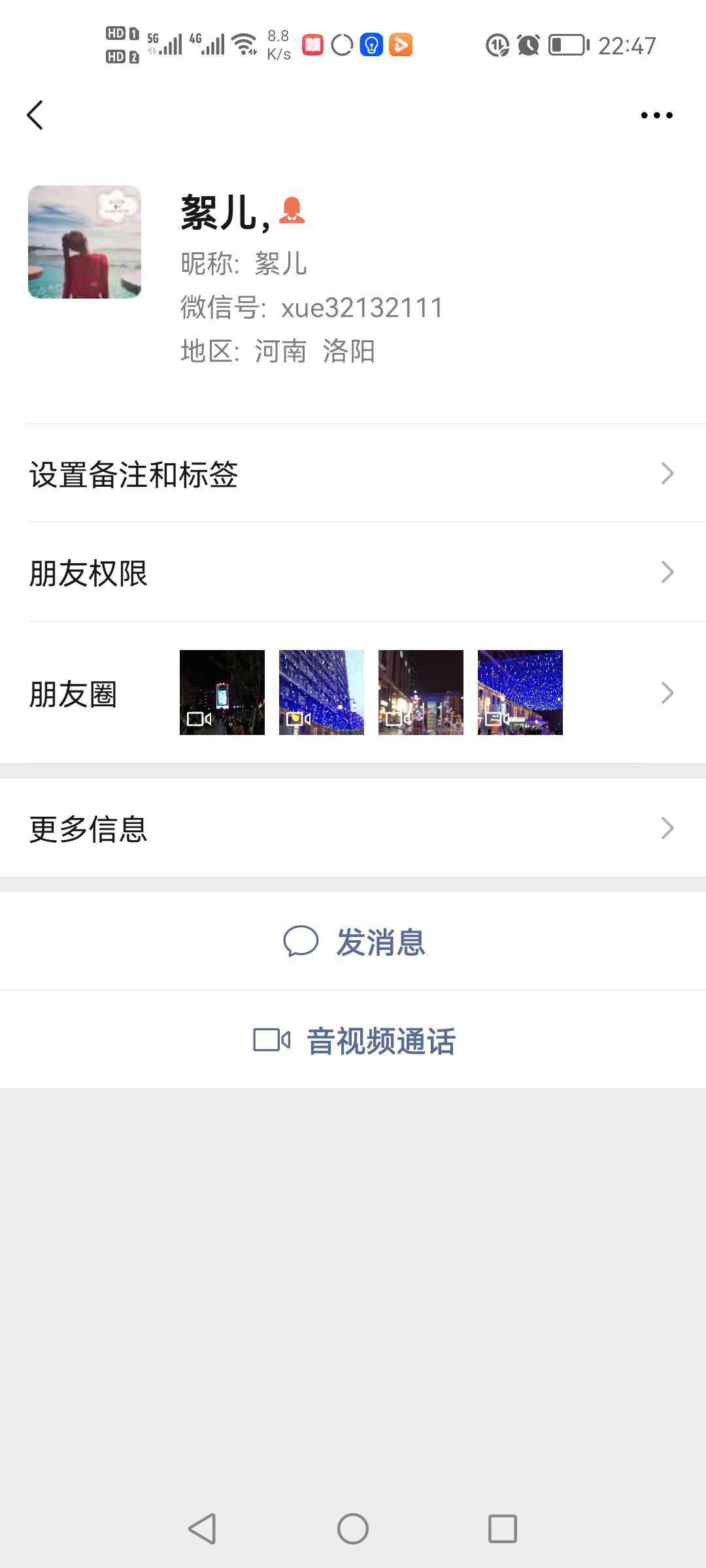Click the WeChat alarm clock status bar icon

[x=528, y=45]
